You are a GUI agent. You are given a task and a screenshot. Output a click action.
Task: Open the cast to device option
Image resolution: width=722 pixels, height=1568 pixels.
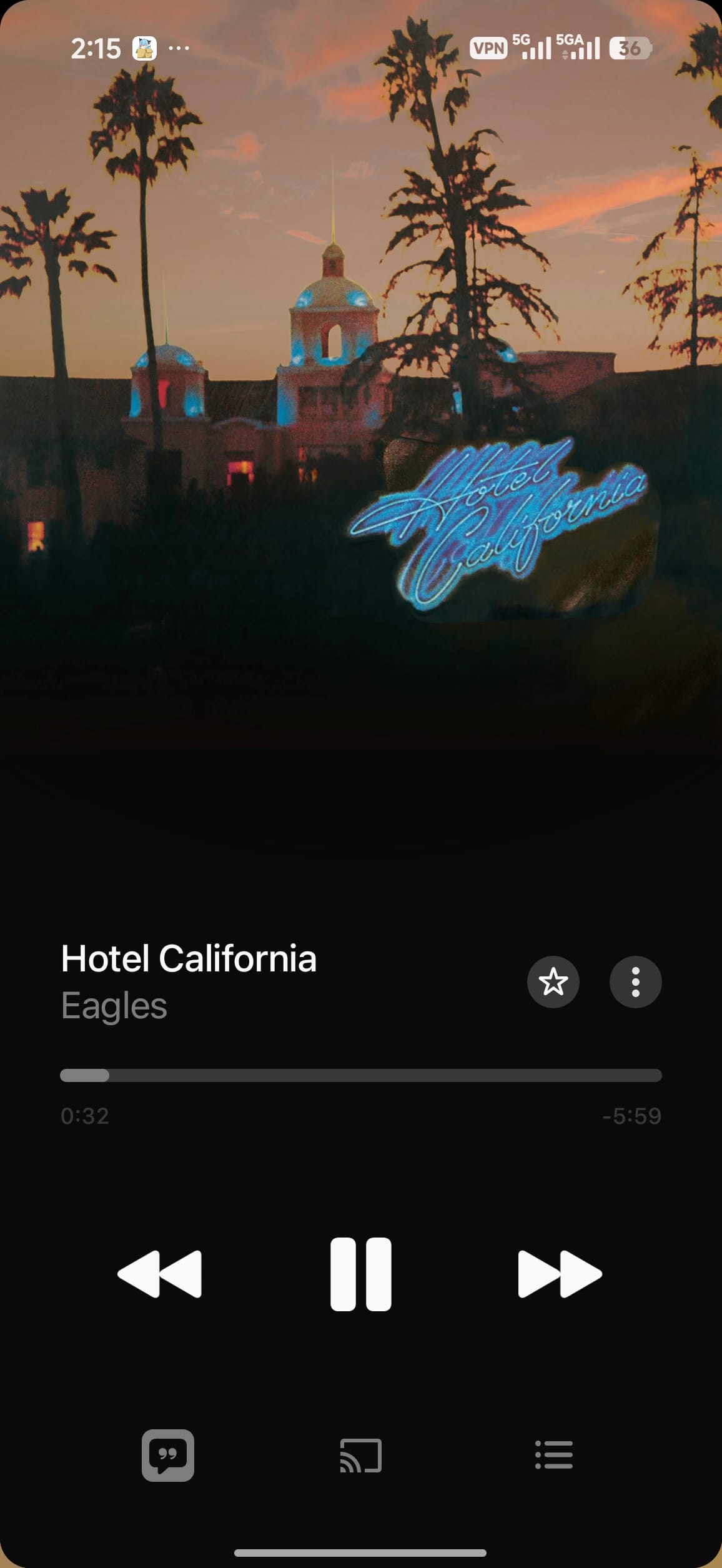[x=360, y=1455]
